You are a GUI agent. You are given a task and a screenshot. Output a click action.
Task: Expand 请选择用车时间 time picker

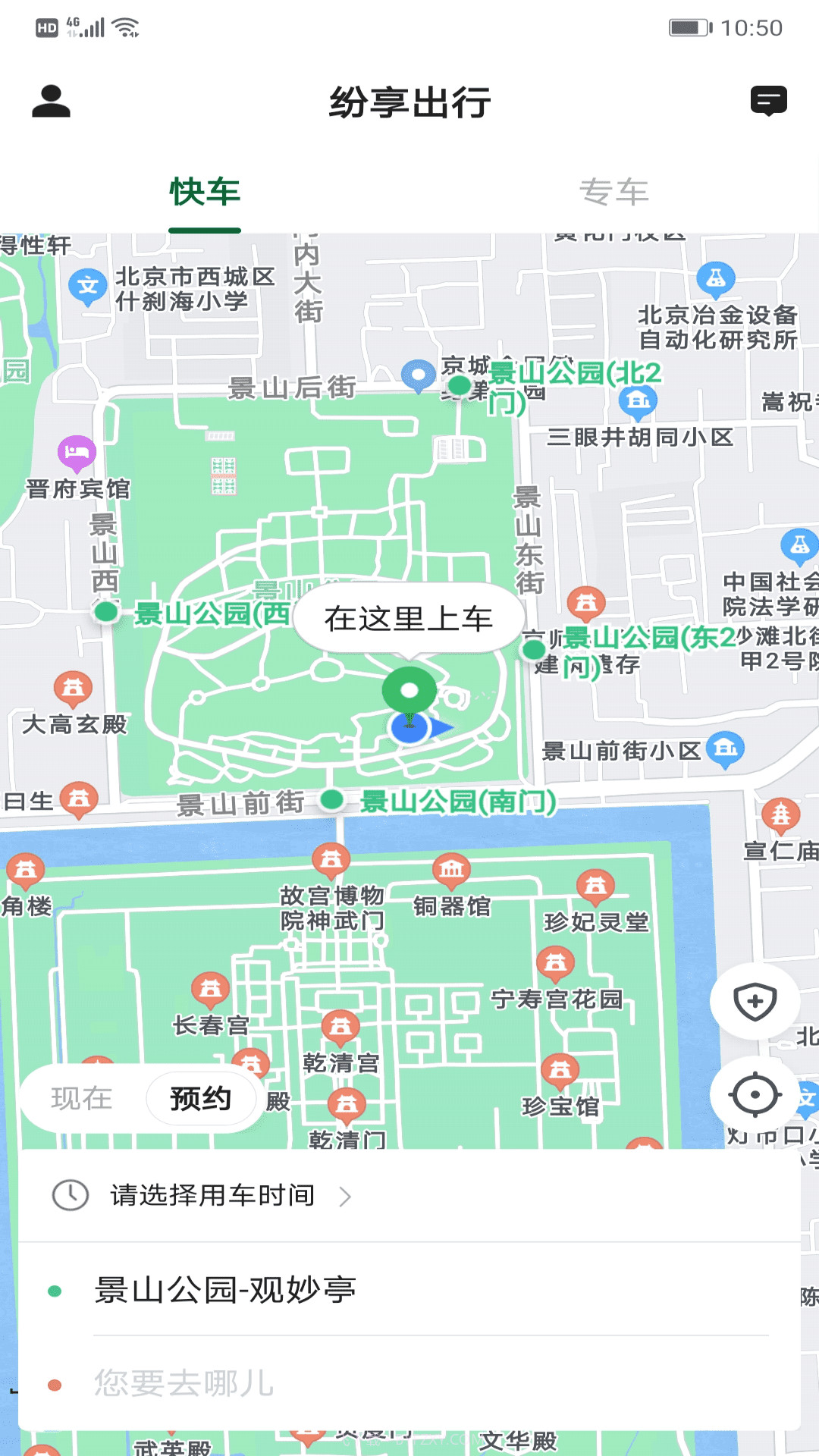pos(212,1193)
